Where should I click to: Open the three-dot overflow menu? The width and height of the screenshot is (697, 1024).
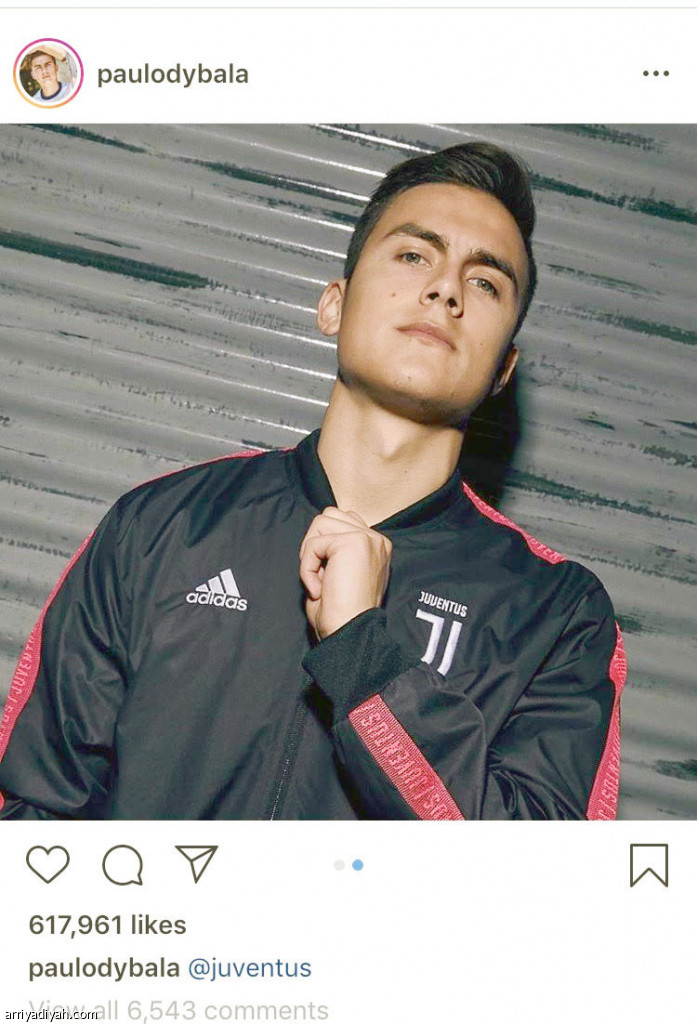(655, 74)
